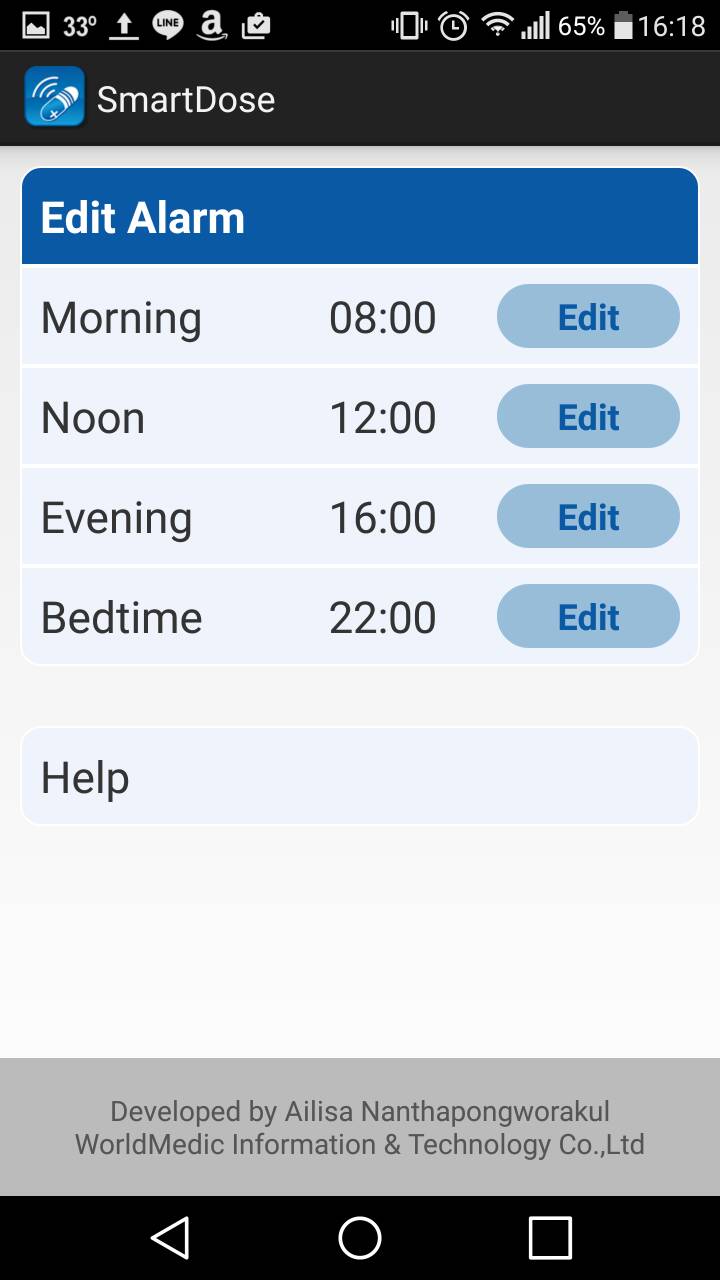The height and width of the screenshot is (1280, 720).
Task: Open the Help section
Action: tap(360, 777)
